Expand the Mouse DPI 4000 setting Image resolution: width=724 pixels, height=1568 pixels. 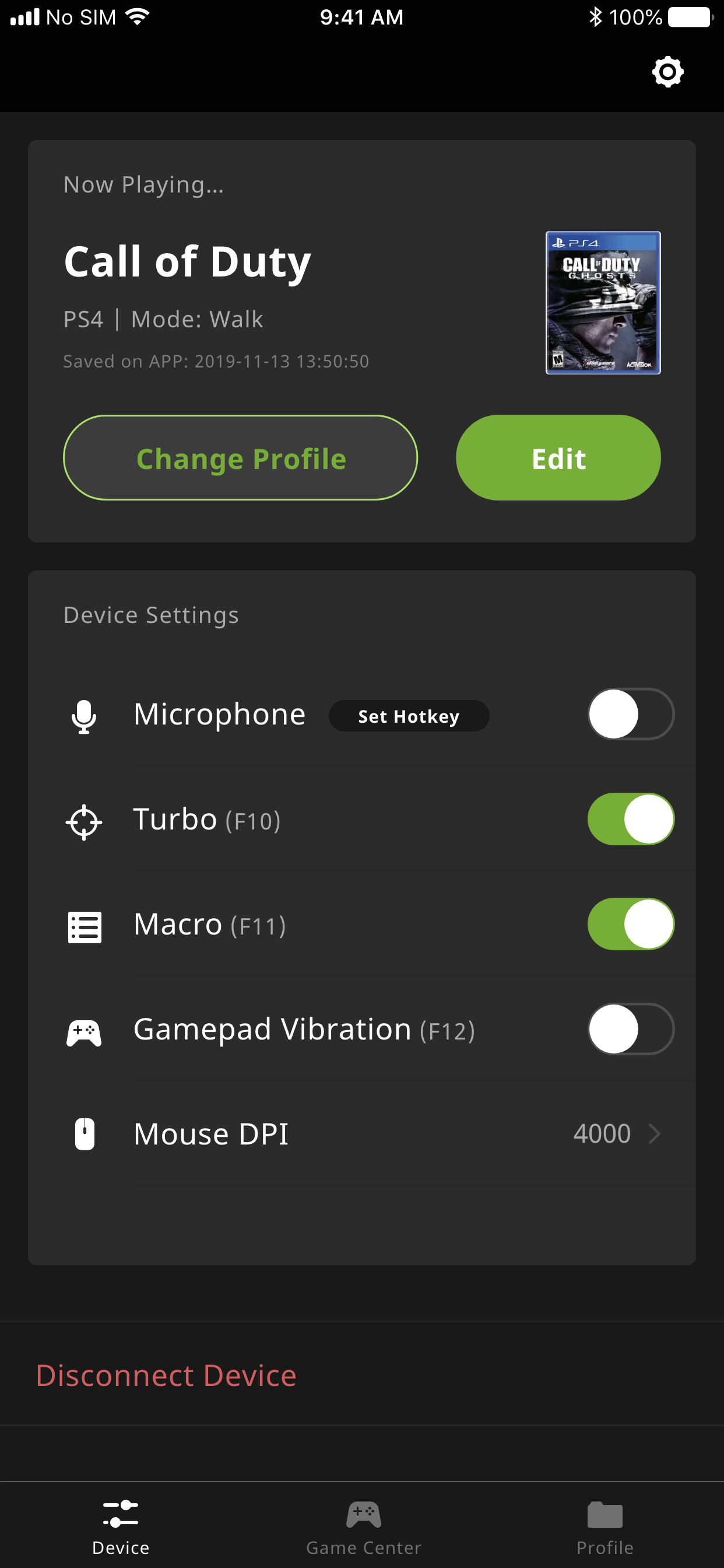click(616, 1133)
